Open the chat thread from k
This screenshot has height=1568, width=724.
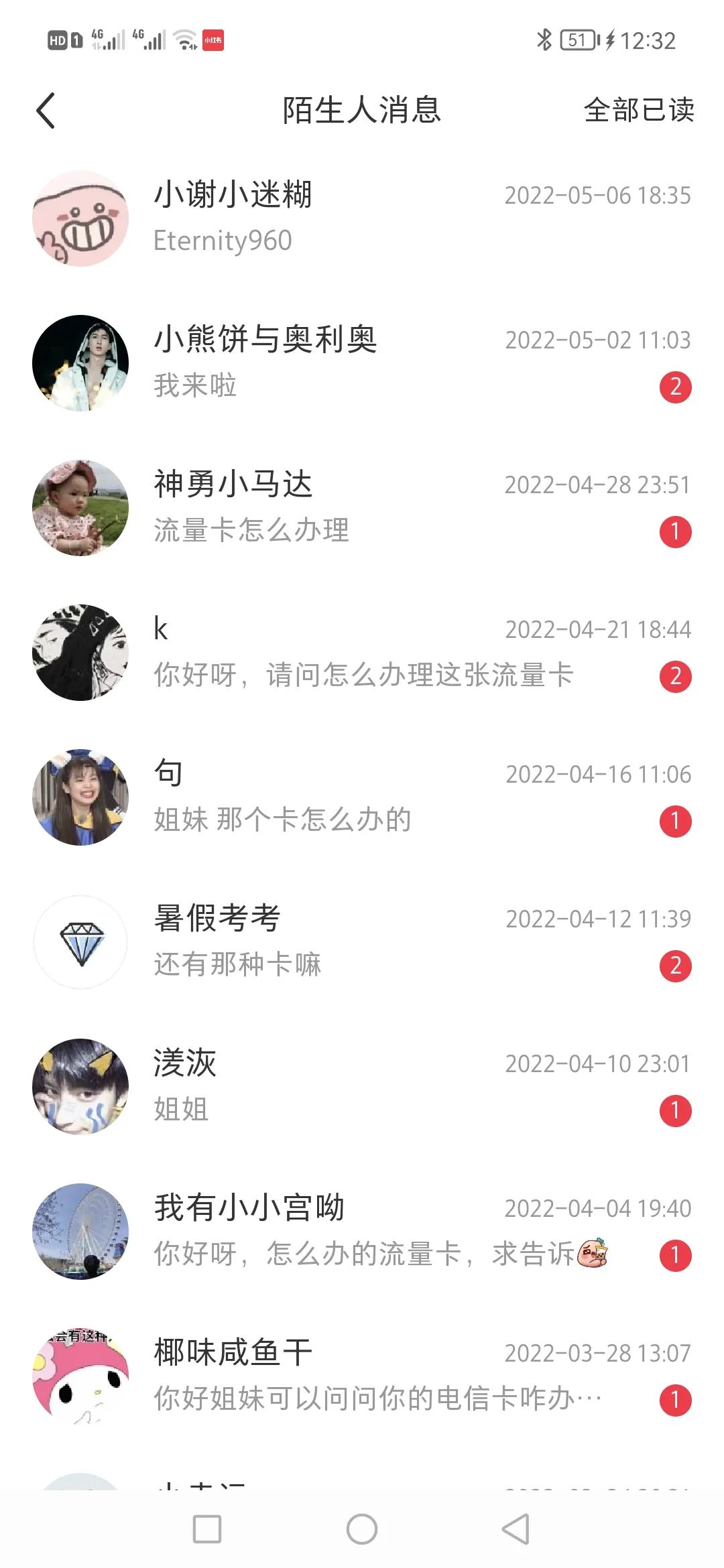[x=362, y=652]
